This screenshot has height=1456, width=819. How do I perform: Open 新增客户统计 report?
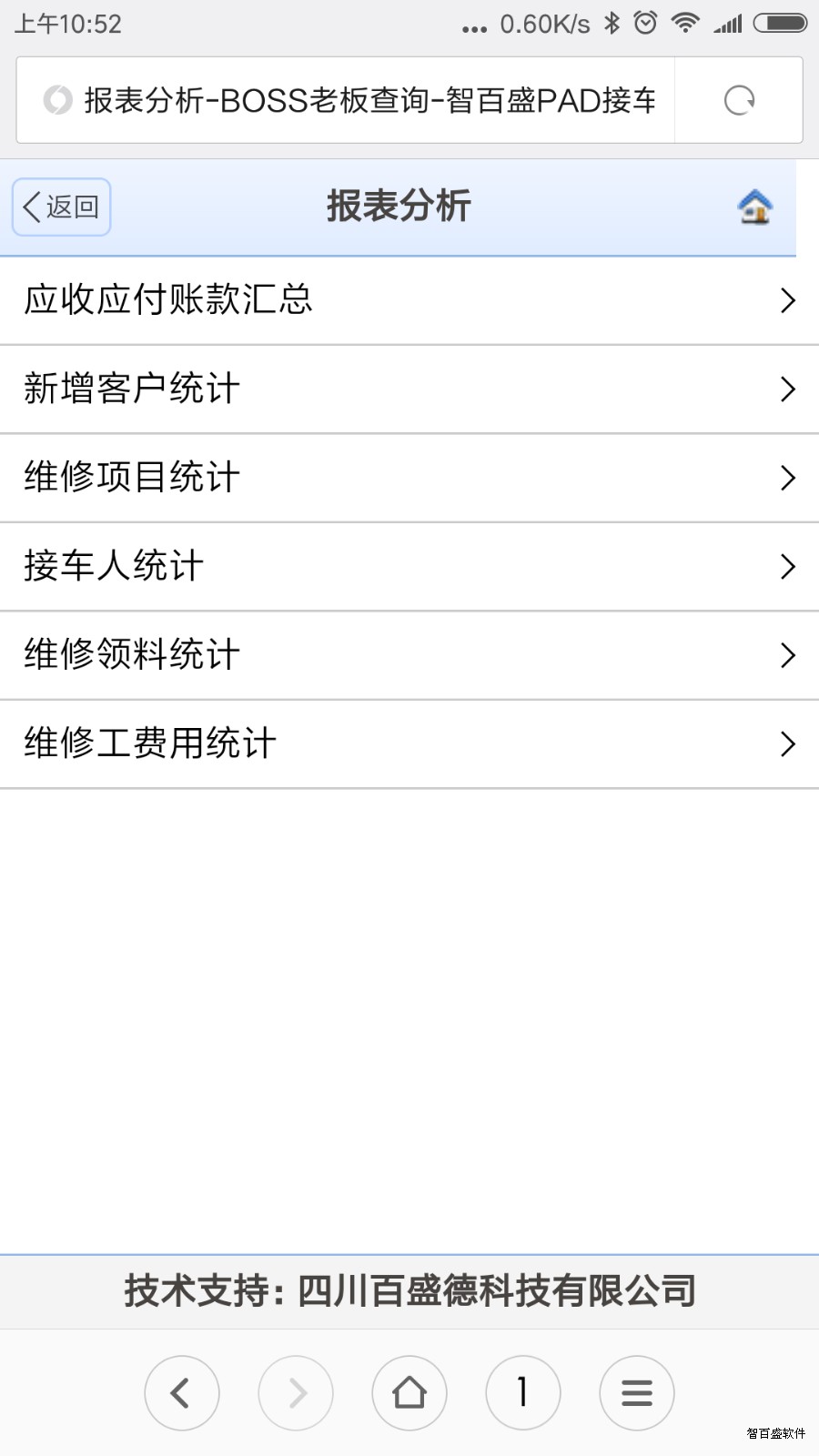point(409,389)
